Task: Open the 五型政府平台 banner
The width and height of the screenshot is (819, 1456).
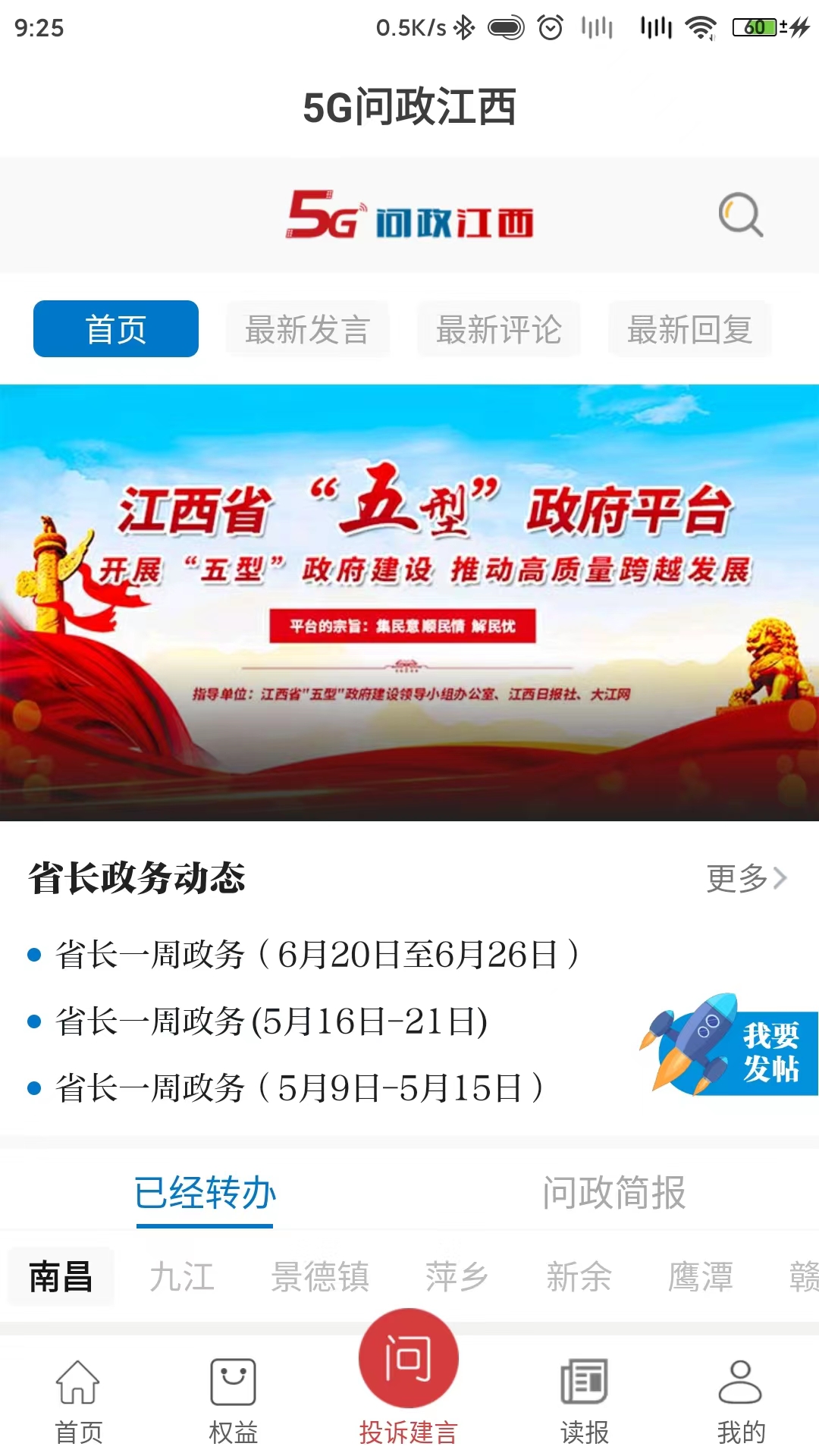Action: click(x=409, y=602)
